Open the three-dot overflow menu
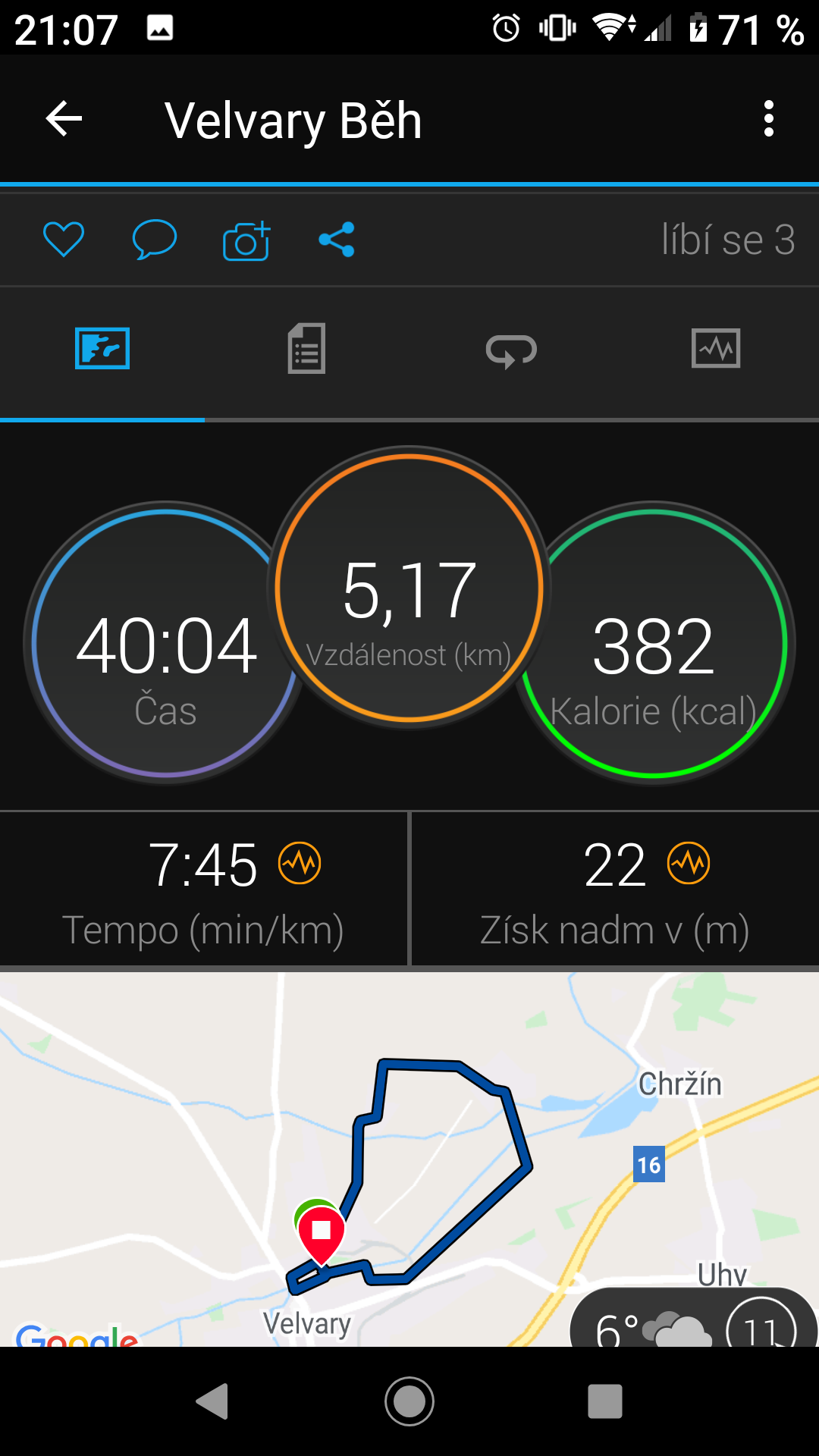 point(769,119)
